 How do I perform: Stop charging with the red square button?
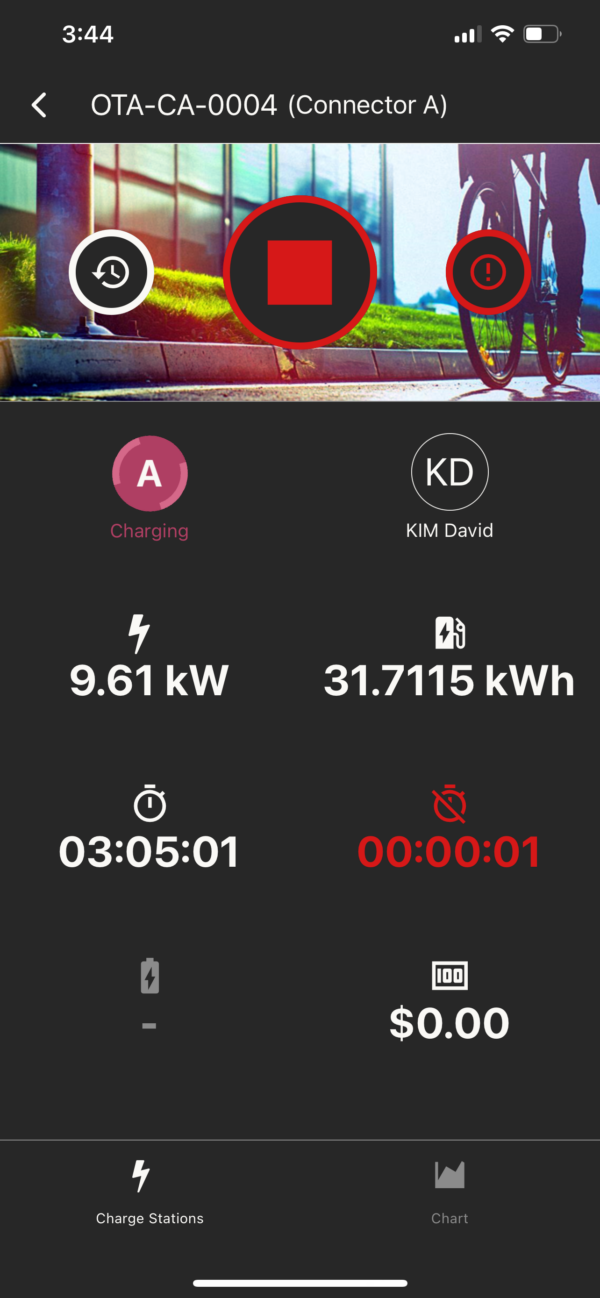300,271
